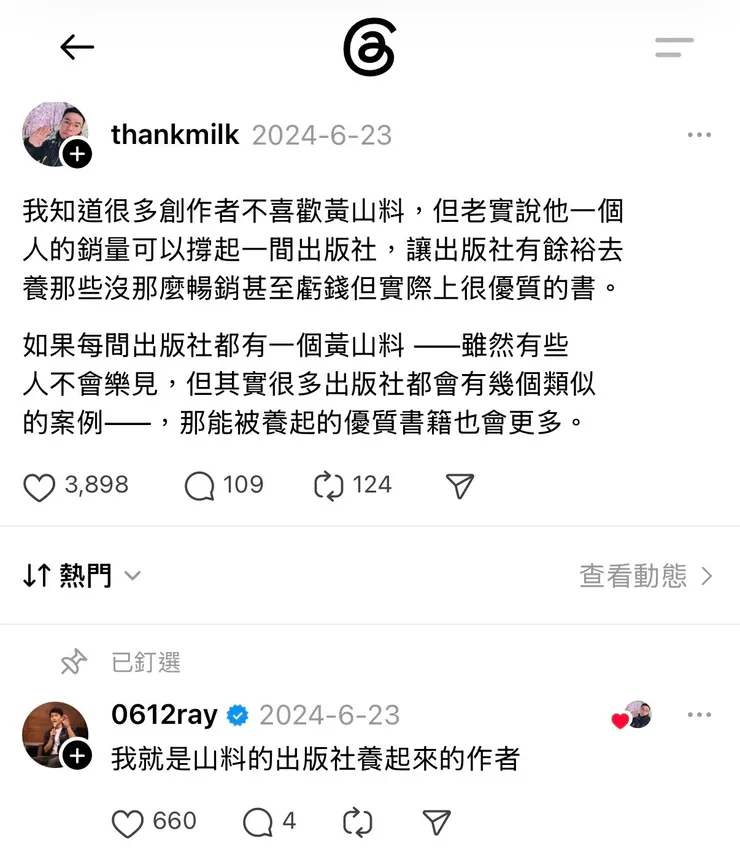Follow thankmilk via the avatar plus badge

point(77,154)
